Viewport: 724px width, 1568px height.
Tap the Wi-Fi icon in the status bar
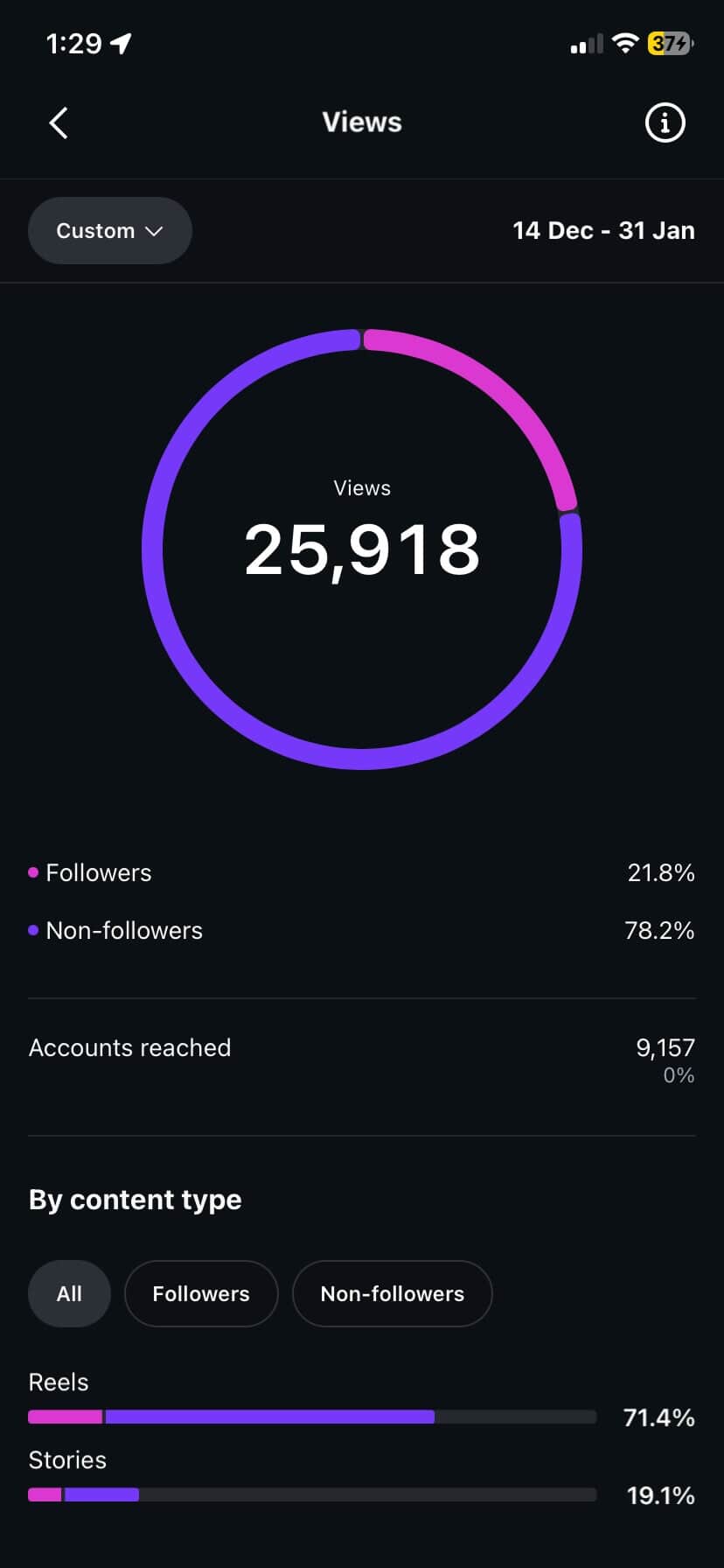click(x=625, y=42)
